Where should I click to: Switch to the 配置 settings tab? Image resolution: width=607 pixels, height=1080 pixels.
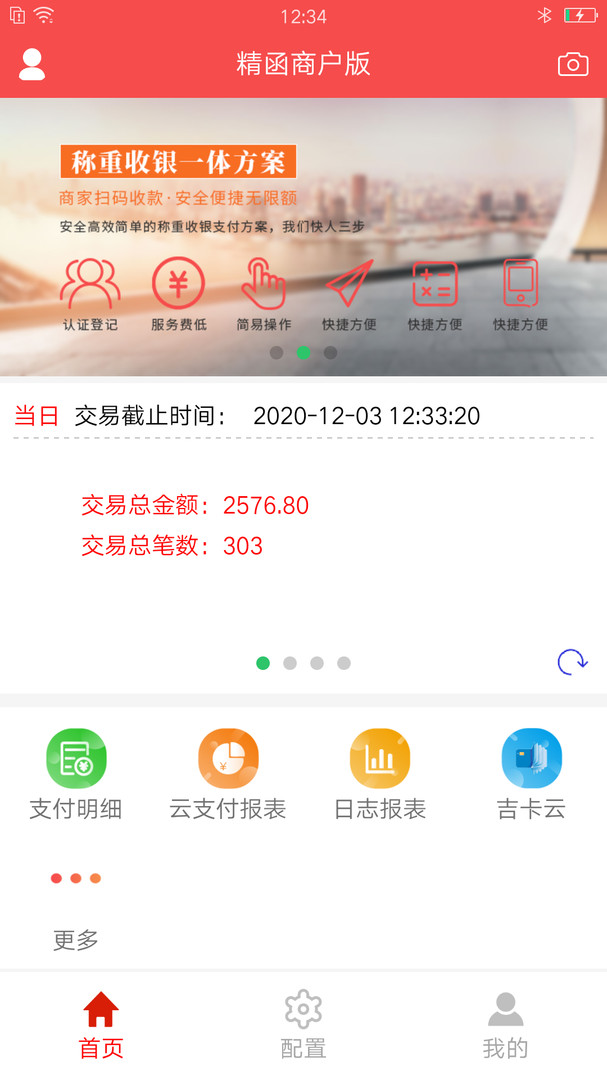(303, 1025)
